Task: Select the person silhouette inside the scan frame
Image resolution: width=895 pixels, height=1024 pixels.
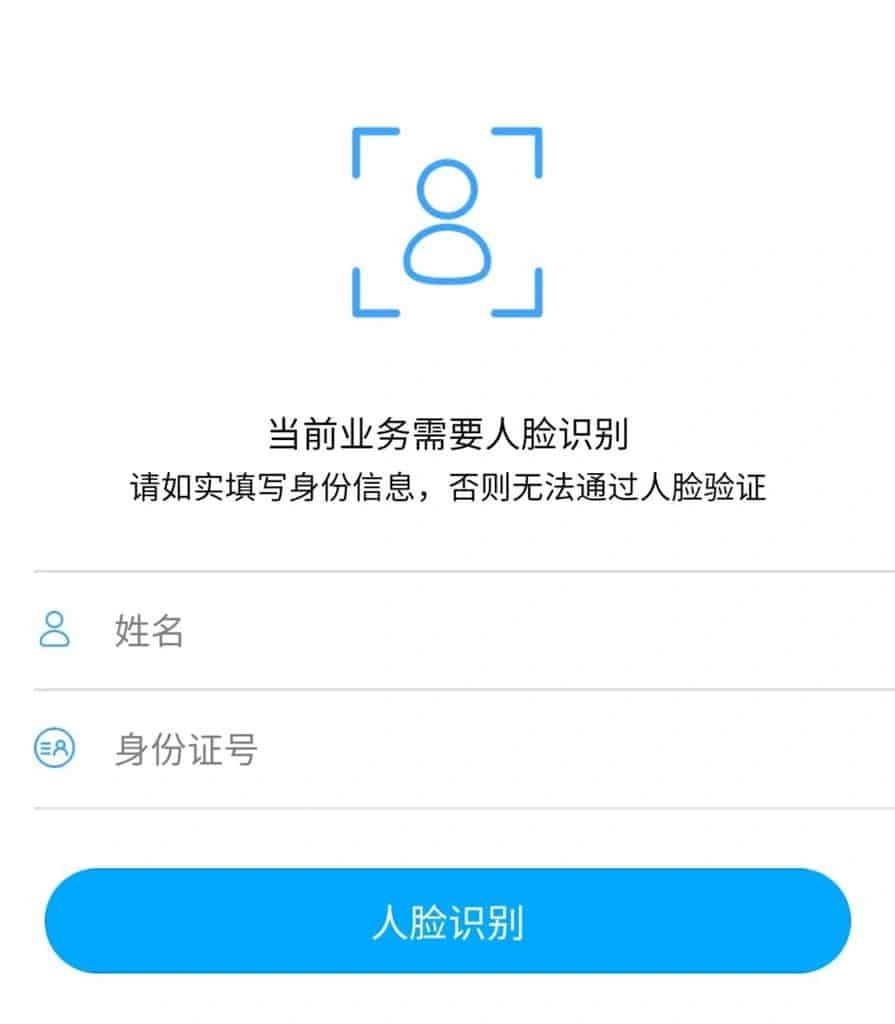Action: click(447, 220)
